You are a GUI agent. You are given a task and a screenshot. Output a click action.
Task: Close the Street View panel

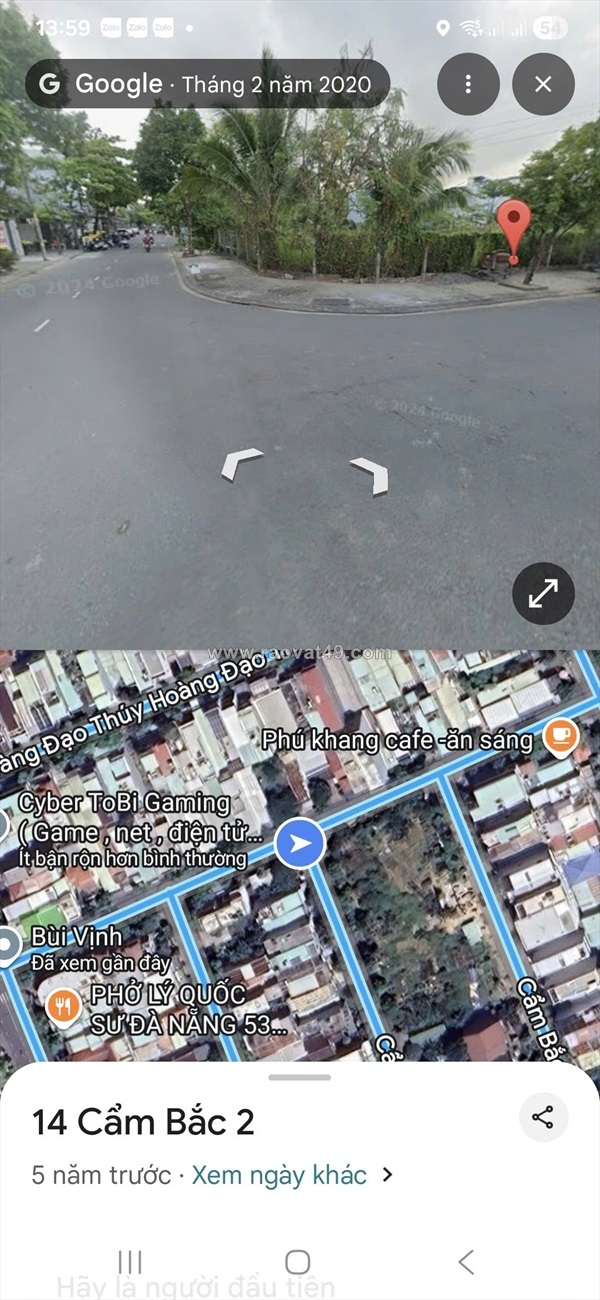[543, 84]
